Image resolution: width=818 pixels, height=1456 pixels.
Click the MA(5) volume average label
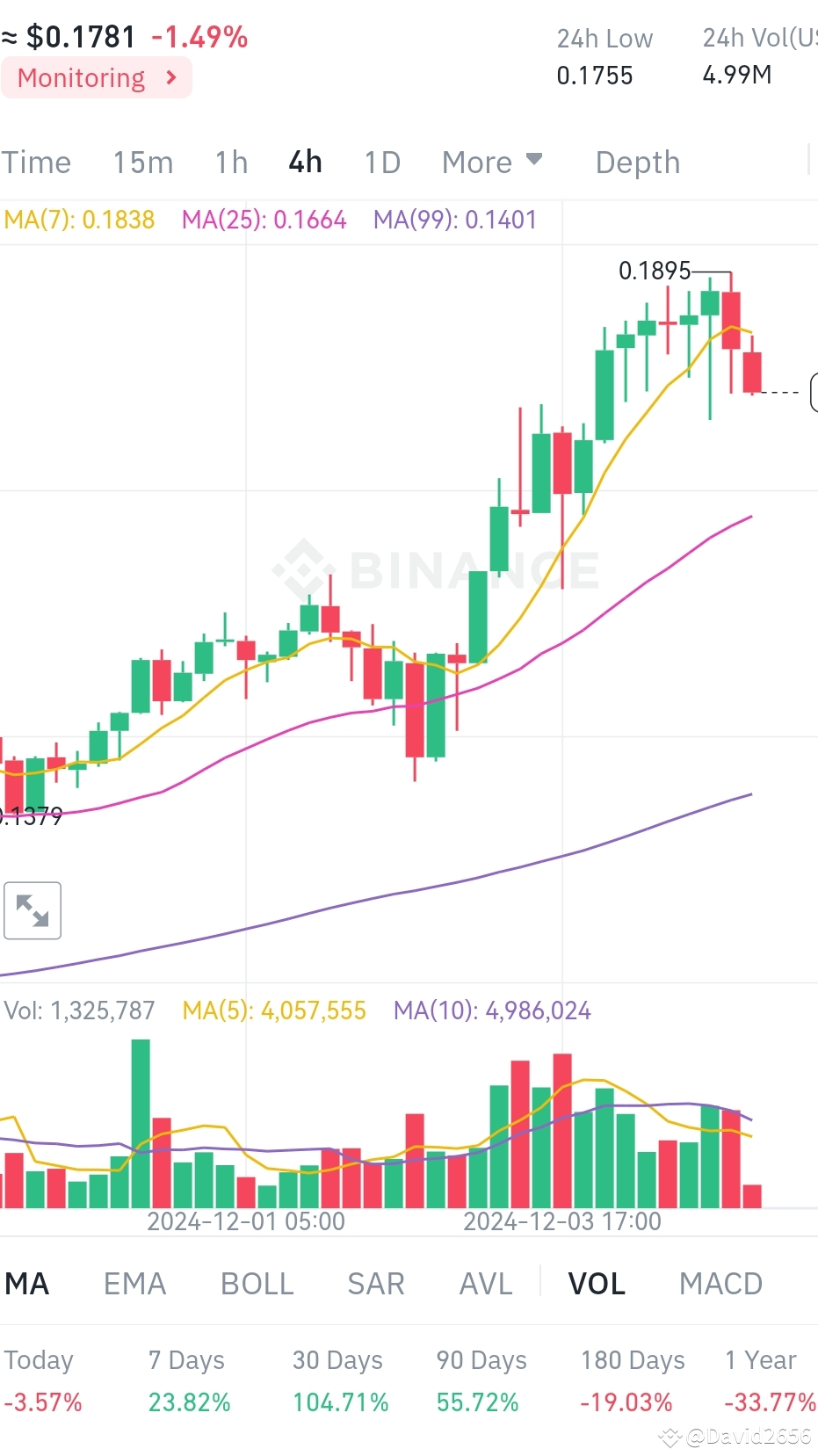pos(273,1010)
